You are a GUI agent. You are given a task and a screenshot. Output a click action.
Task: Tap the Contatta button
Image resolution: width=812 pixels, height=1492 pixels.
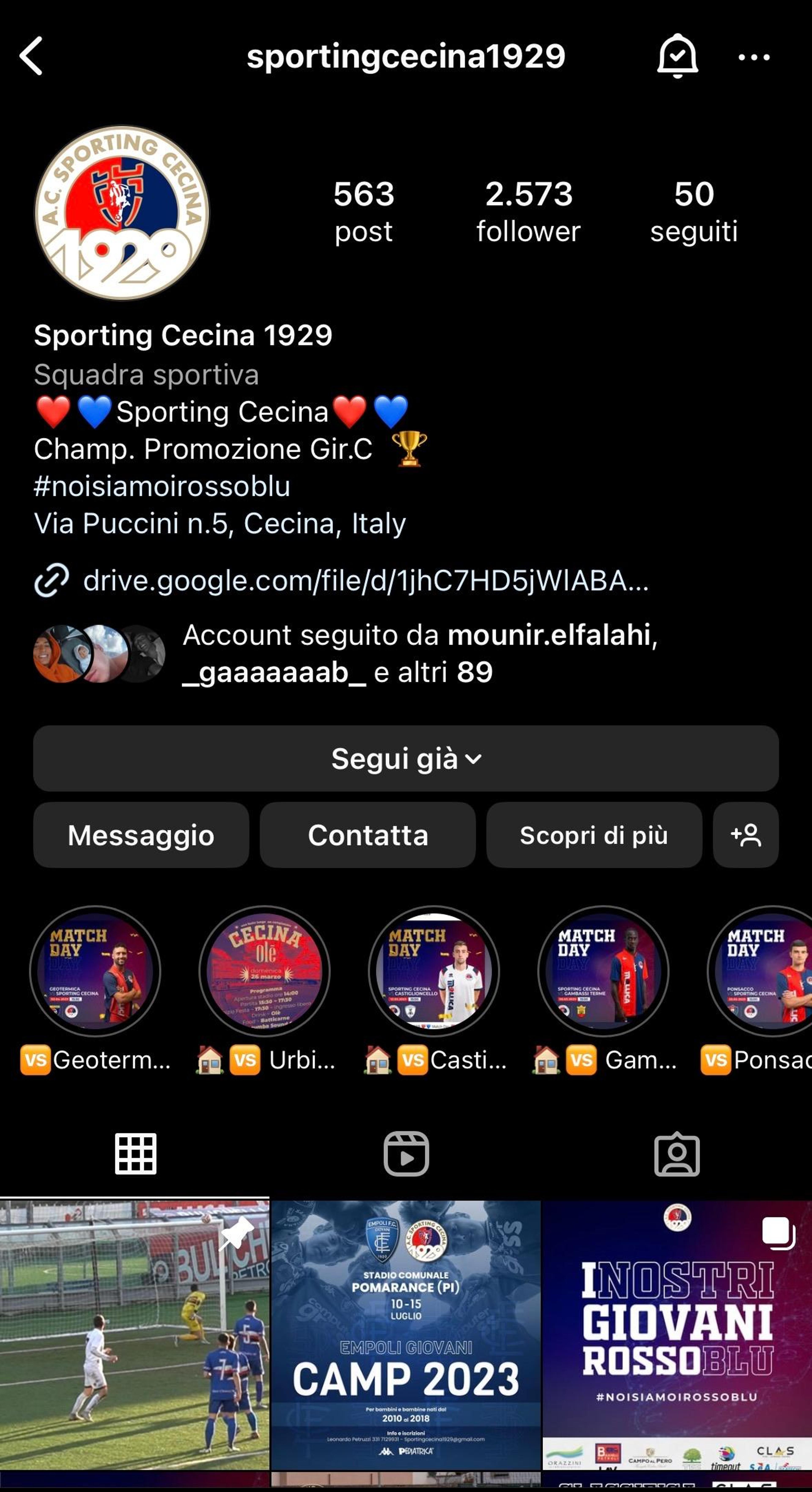(368, 835)
